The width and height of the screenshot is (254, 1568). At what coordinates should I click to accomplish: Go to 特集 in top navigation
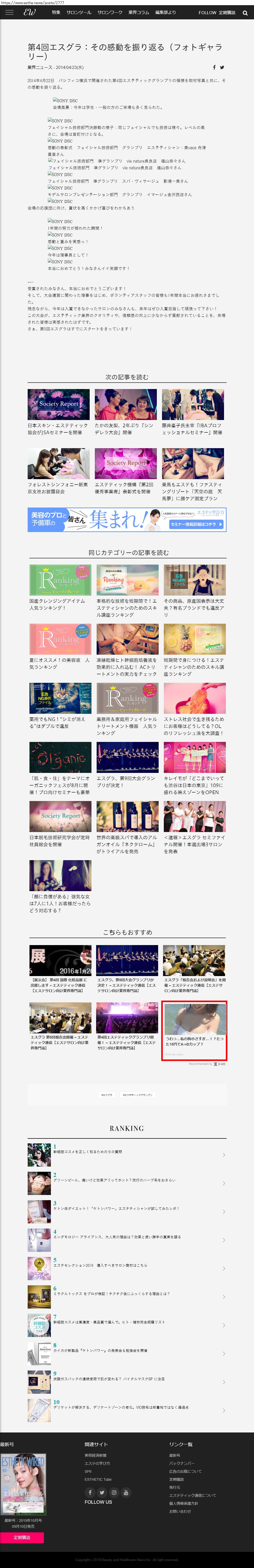coord(56,12)
